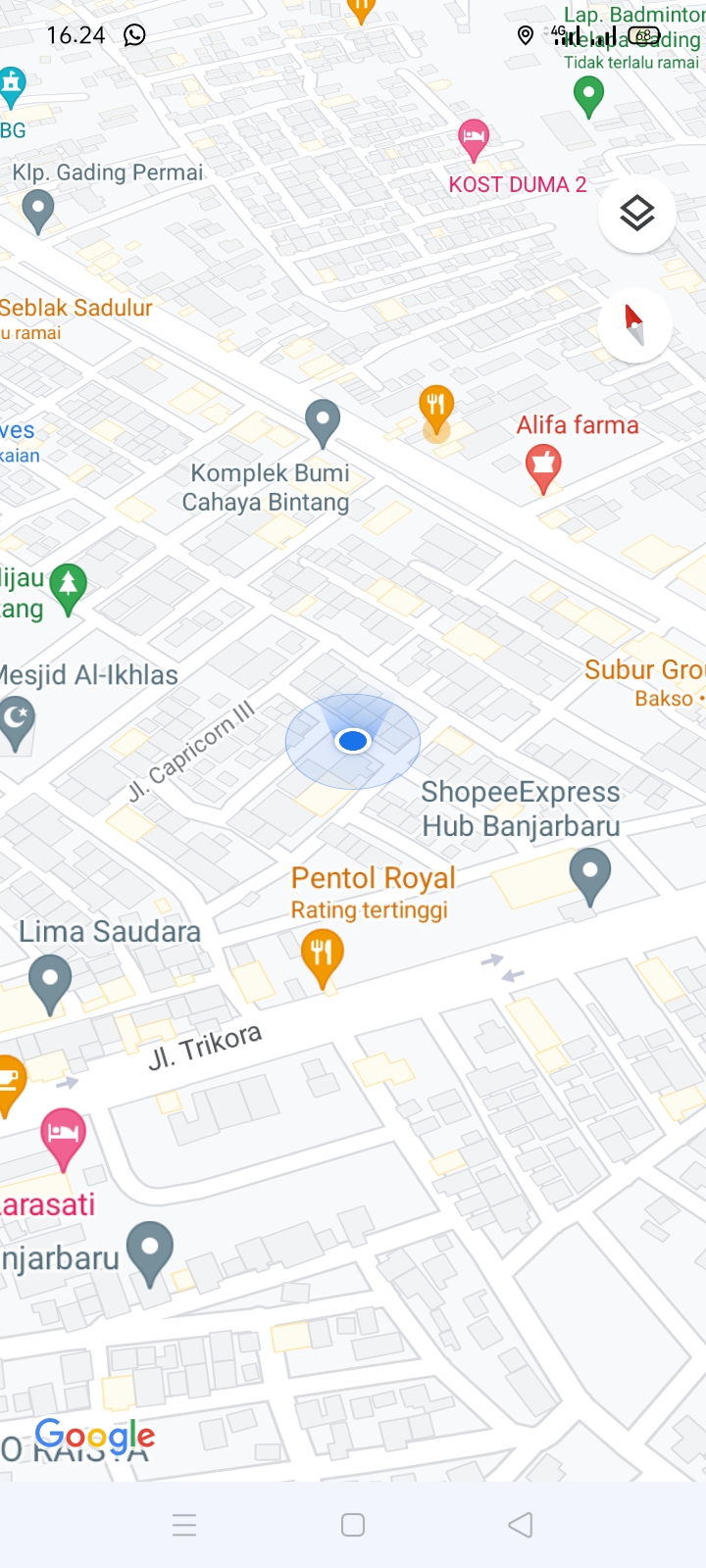706x1568 pixels.
Task: Open the Klp. Gading Permai pin
Action: (38, 211)
